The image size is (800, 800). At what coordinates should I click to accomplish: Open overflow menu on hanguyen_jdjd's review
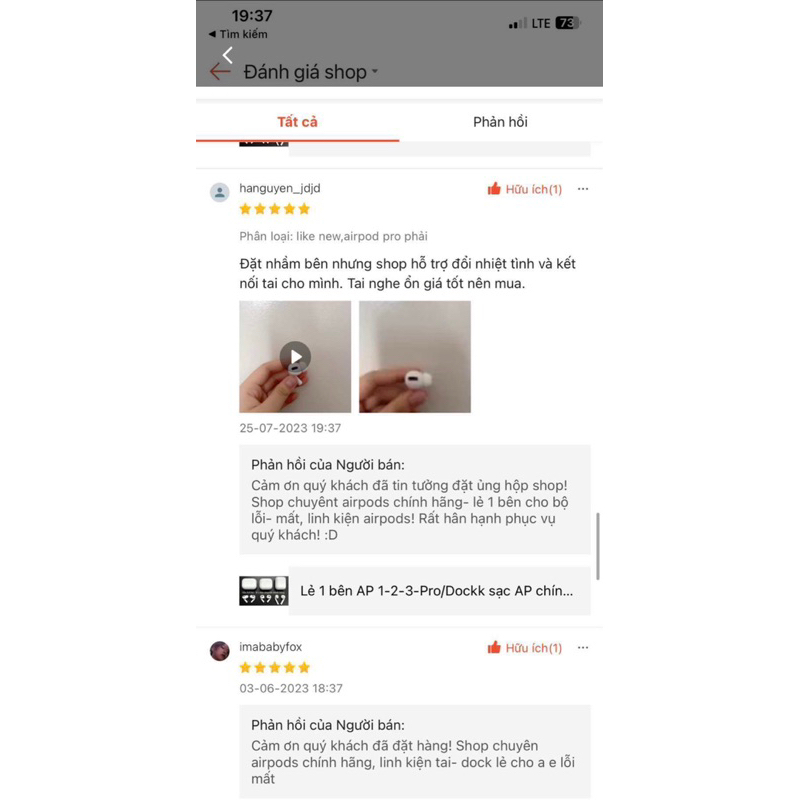point(583,189)
